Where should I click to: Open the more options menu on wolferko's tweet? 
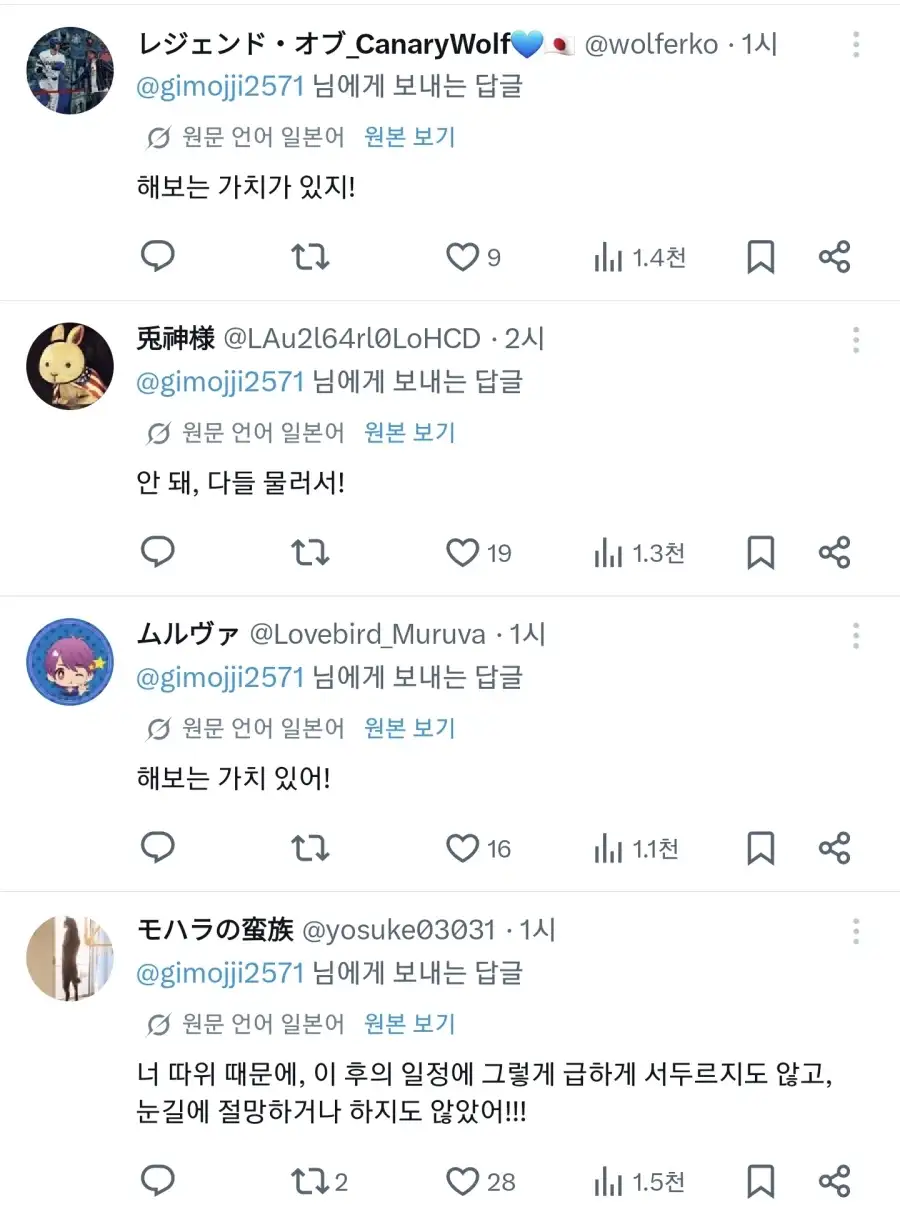855,44
